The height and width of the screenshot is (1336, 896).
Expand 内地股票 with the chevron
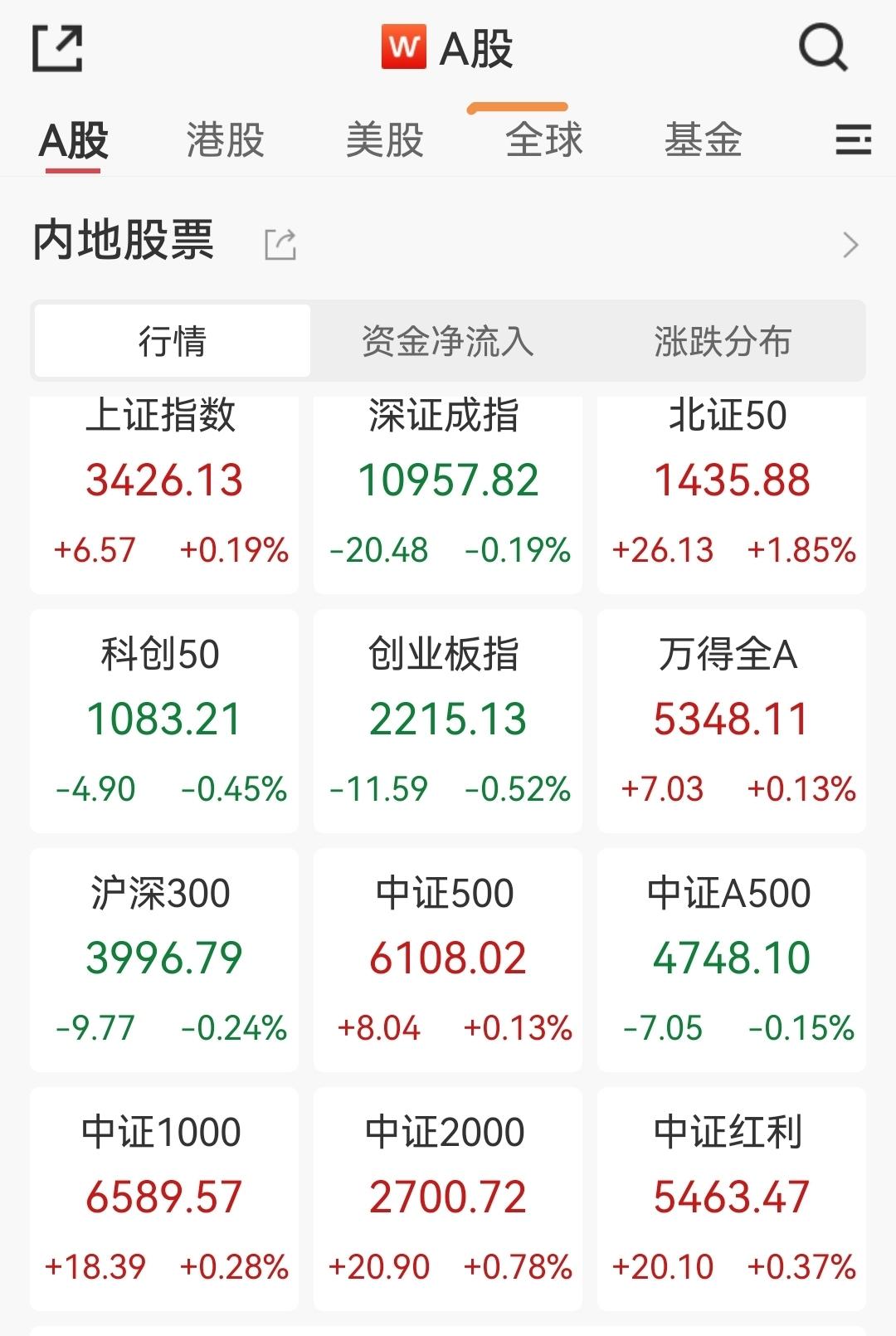850,245
